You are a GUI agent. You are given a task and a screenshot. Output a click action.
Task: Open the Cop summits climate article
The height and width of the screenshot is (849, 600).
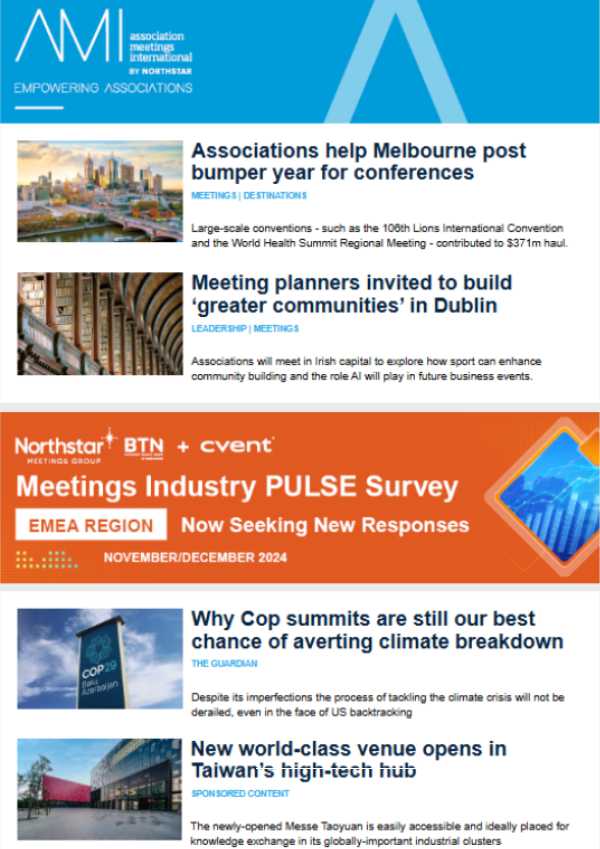tap(377, 629)
